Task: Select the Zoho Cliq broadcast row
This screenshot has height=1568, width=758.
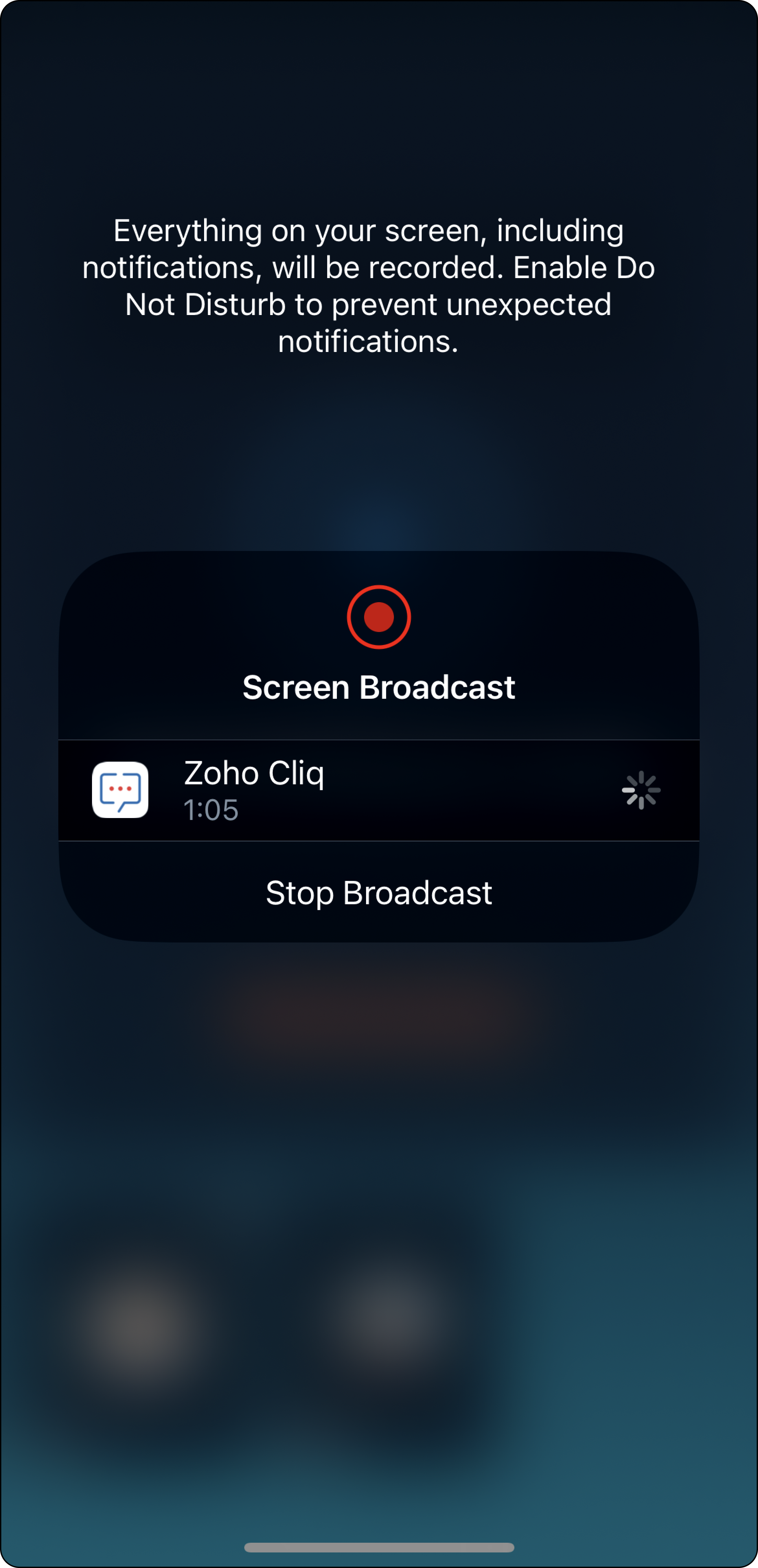Action: coord(378,790)
